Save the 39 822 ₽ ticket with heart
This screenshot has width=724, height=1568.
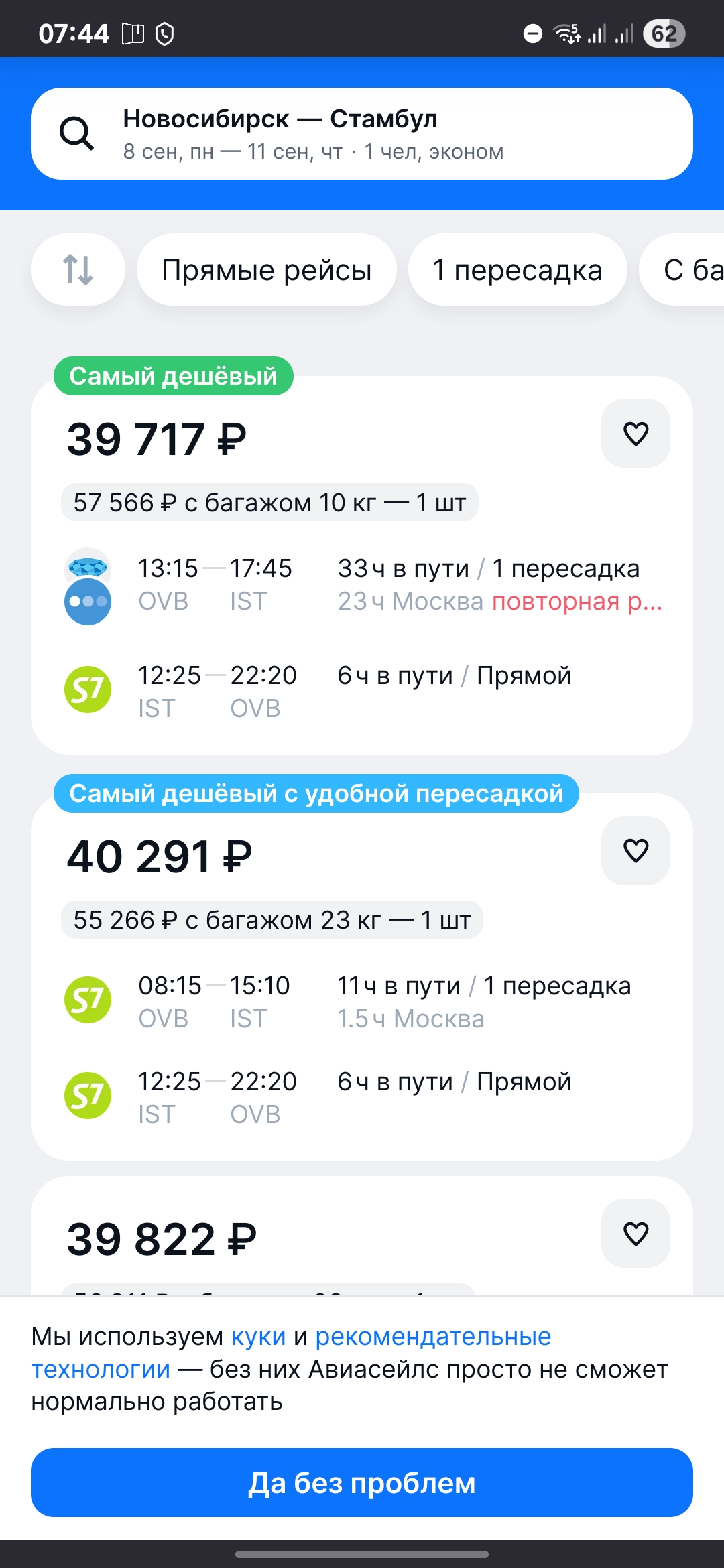point(635,1234)
